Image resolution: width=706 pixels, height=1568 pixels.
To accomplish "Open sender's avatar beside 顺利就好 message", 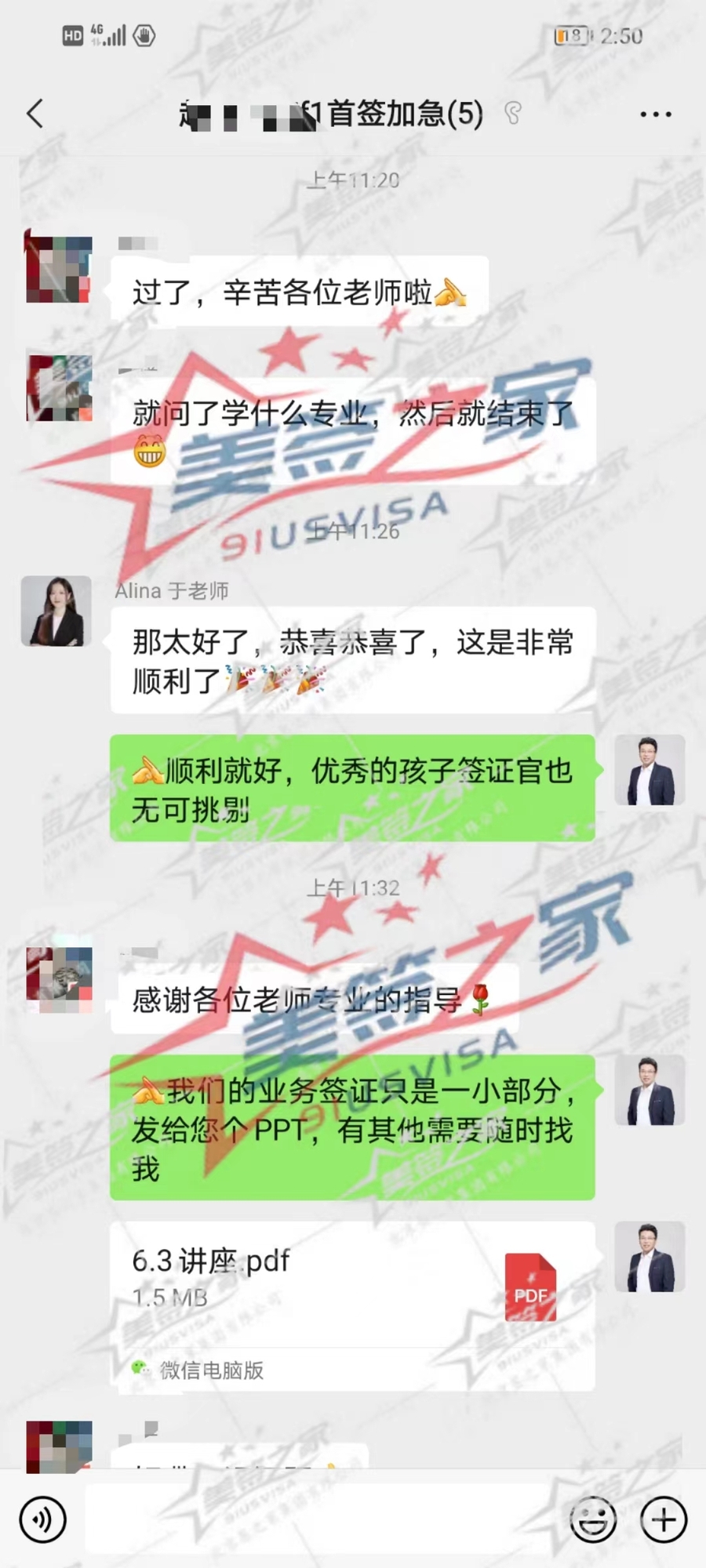I will click(650, 771).
